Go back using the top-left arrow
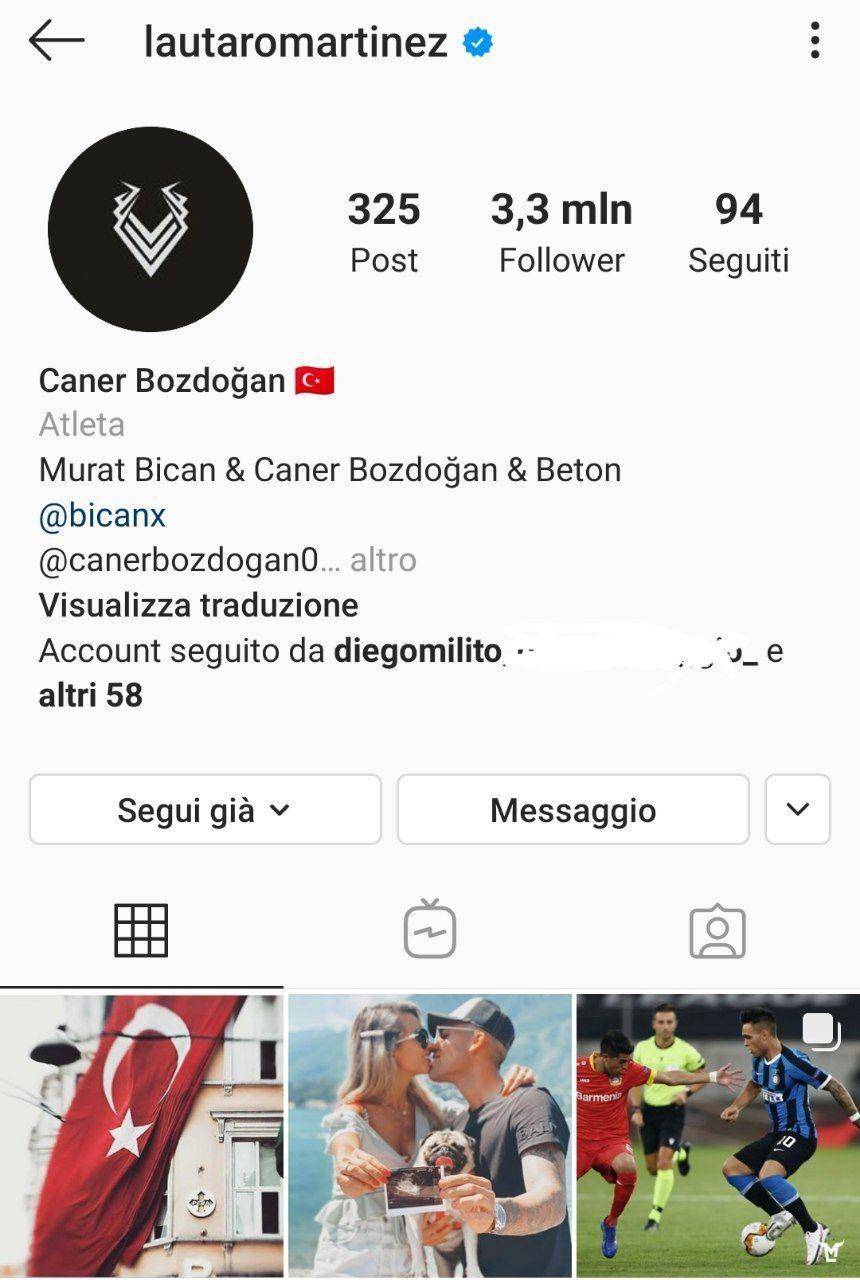 pos(56,42)
